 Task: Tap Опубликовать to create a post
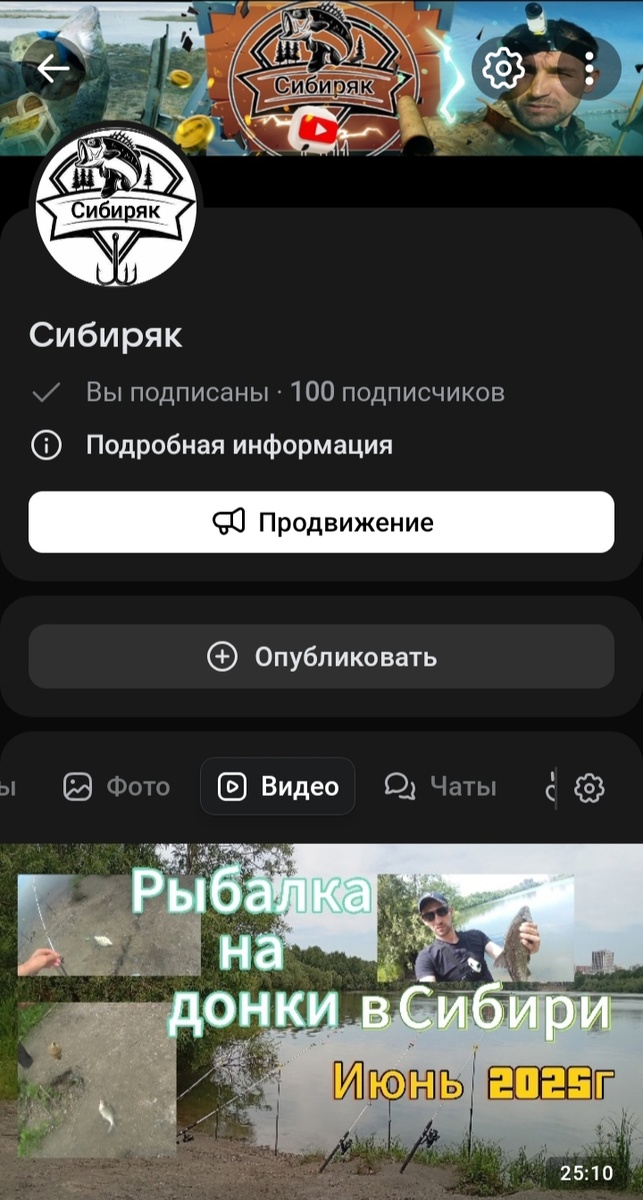pos(321,657)
